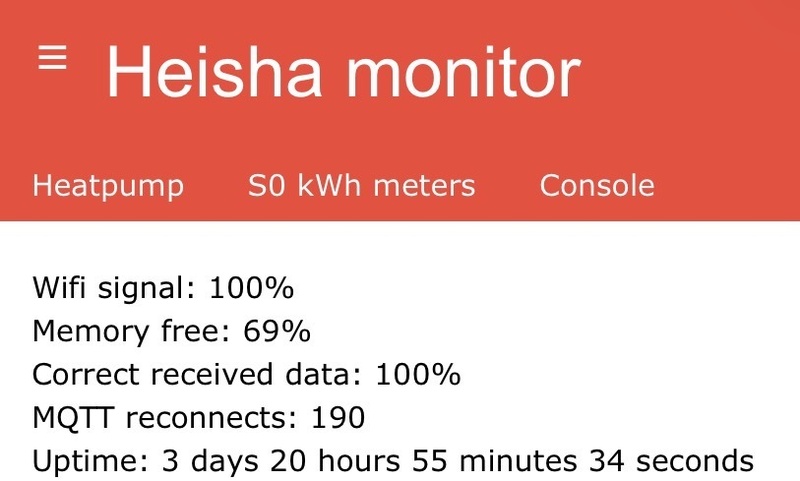The height and width of the screenshot is (481, 800).
Task: Switch to the Heatpump tab
Action: pyautogui.click(x=108, y=186)
